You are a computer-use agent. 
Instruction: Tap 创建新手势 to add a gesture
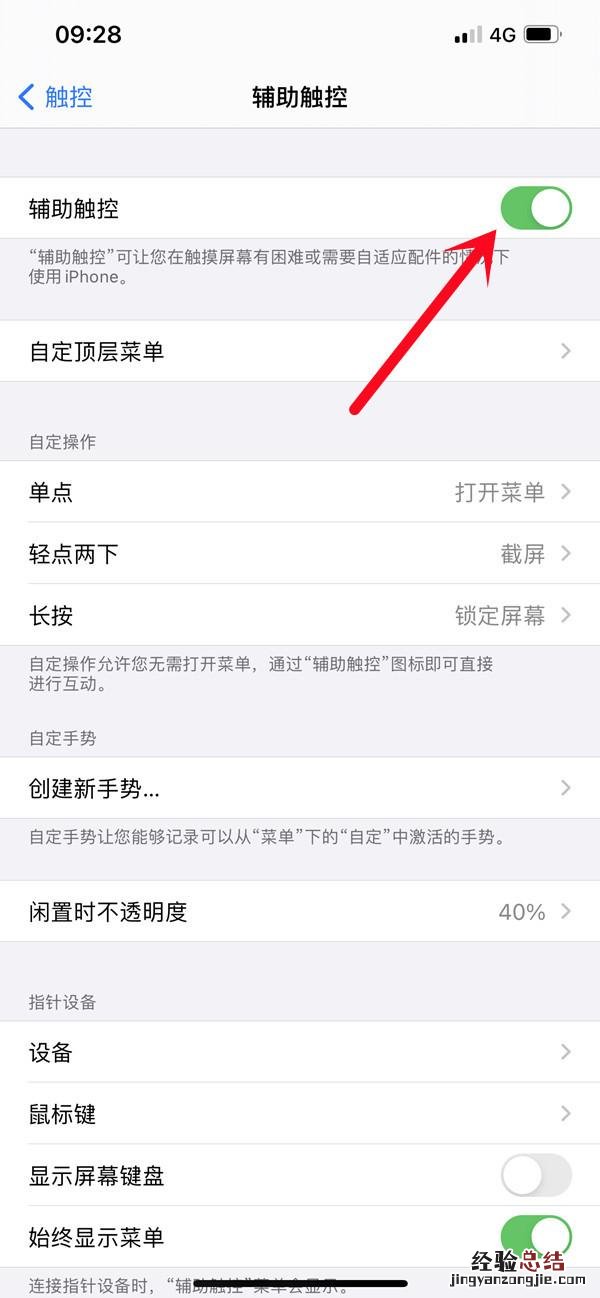(x=300, y=788)
